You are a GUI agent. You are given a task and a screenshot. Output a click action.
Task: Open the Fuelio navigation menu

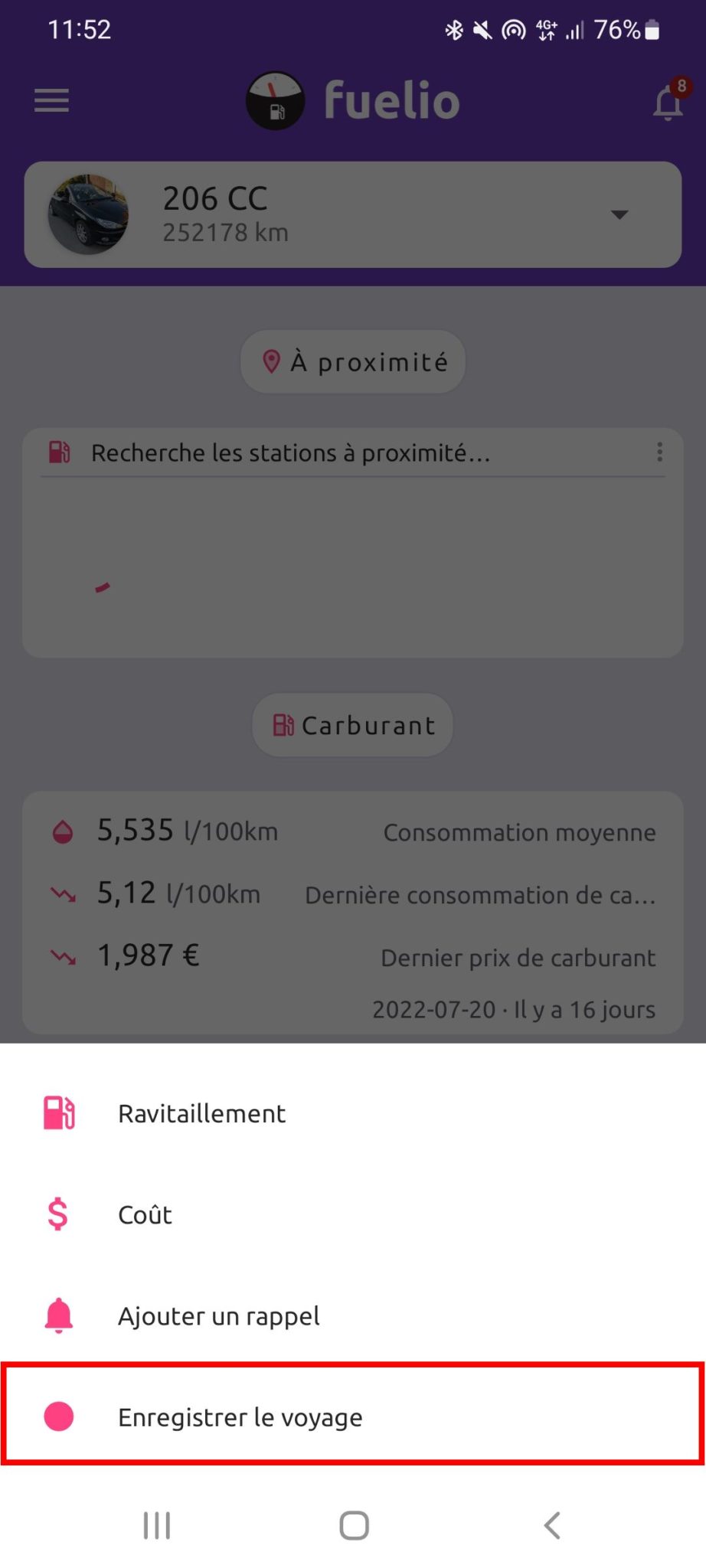click(51, 100)
